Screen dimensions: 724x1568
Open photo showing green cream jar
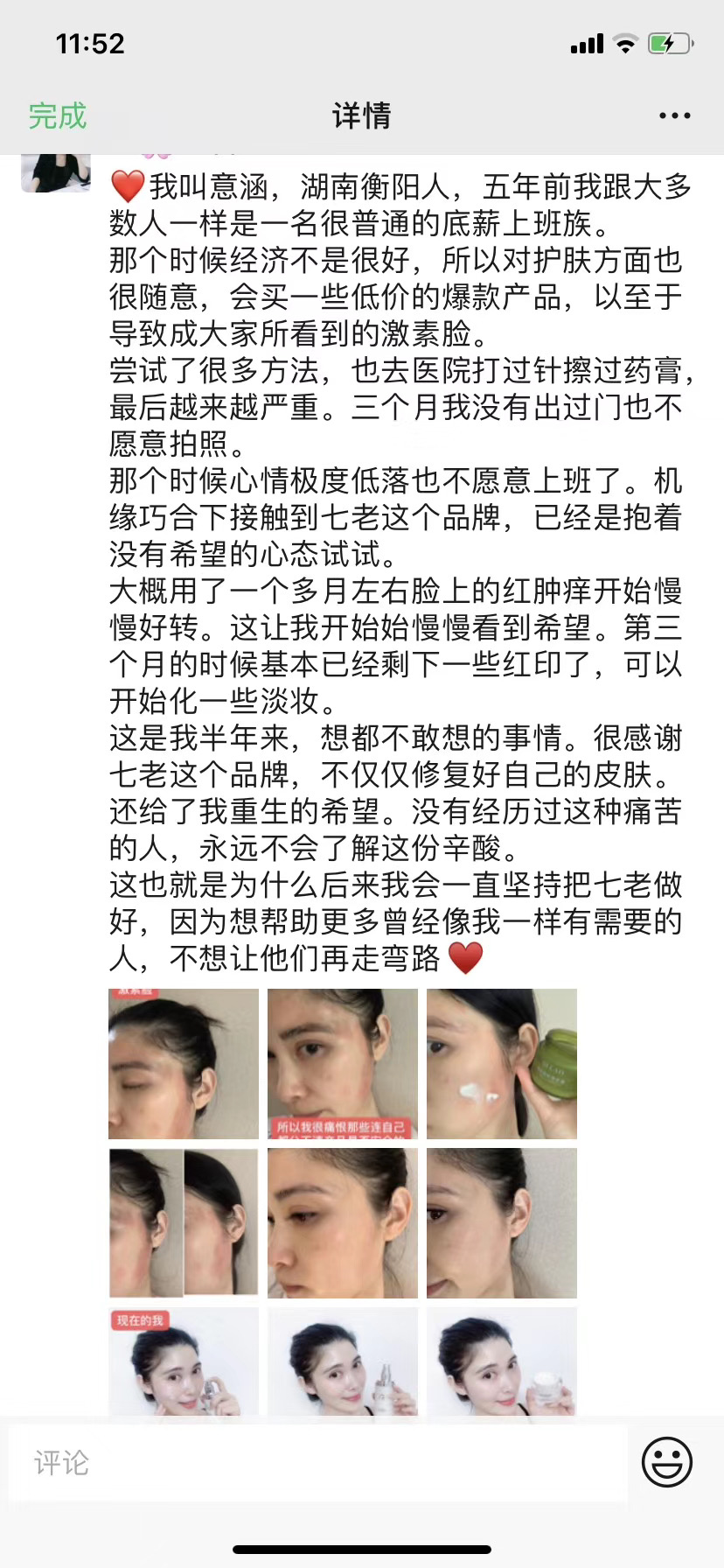coord(502,1063)
